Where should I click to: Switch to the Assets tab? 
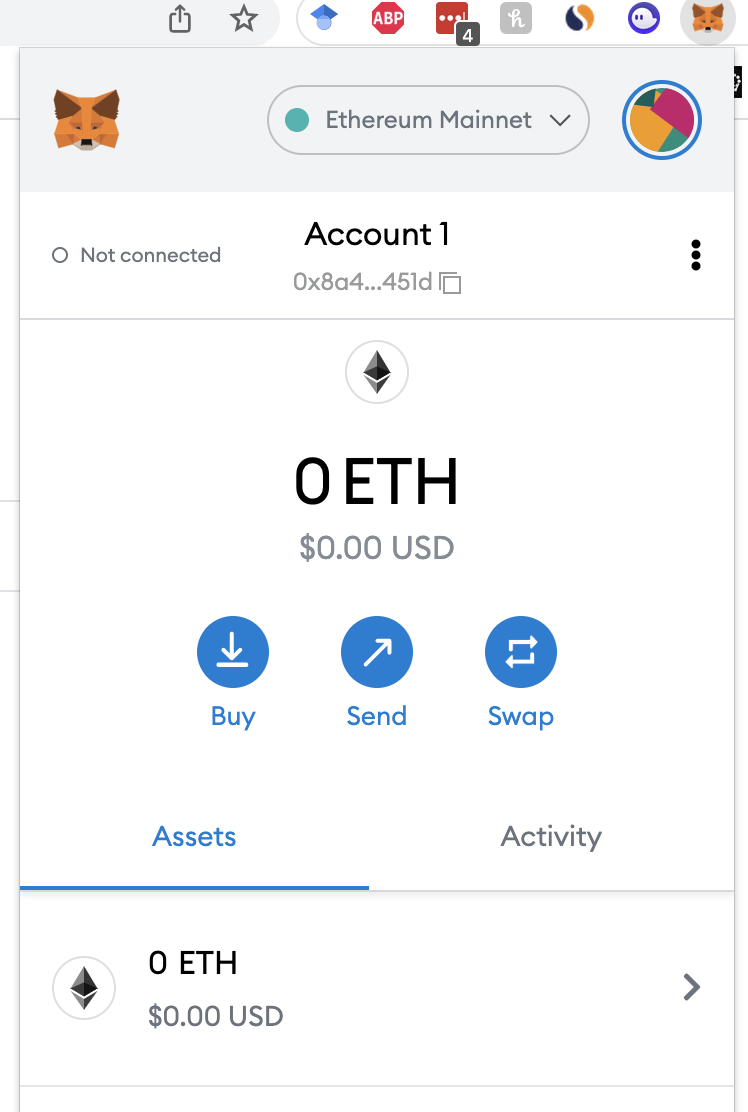click(x=194, y=836)
